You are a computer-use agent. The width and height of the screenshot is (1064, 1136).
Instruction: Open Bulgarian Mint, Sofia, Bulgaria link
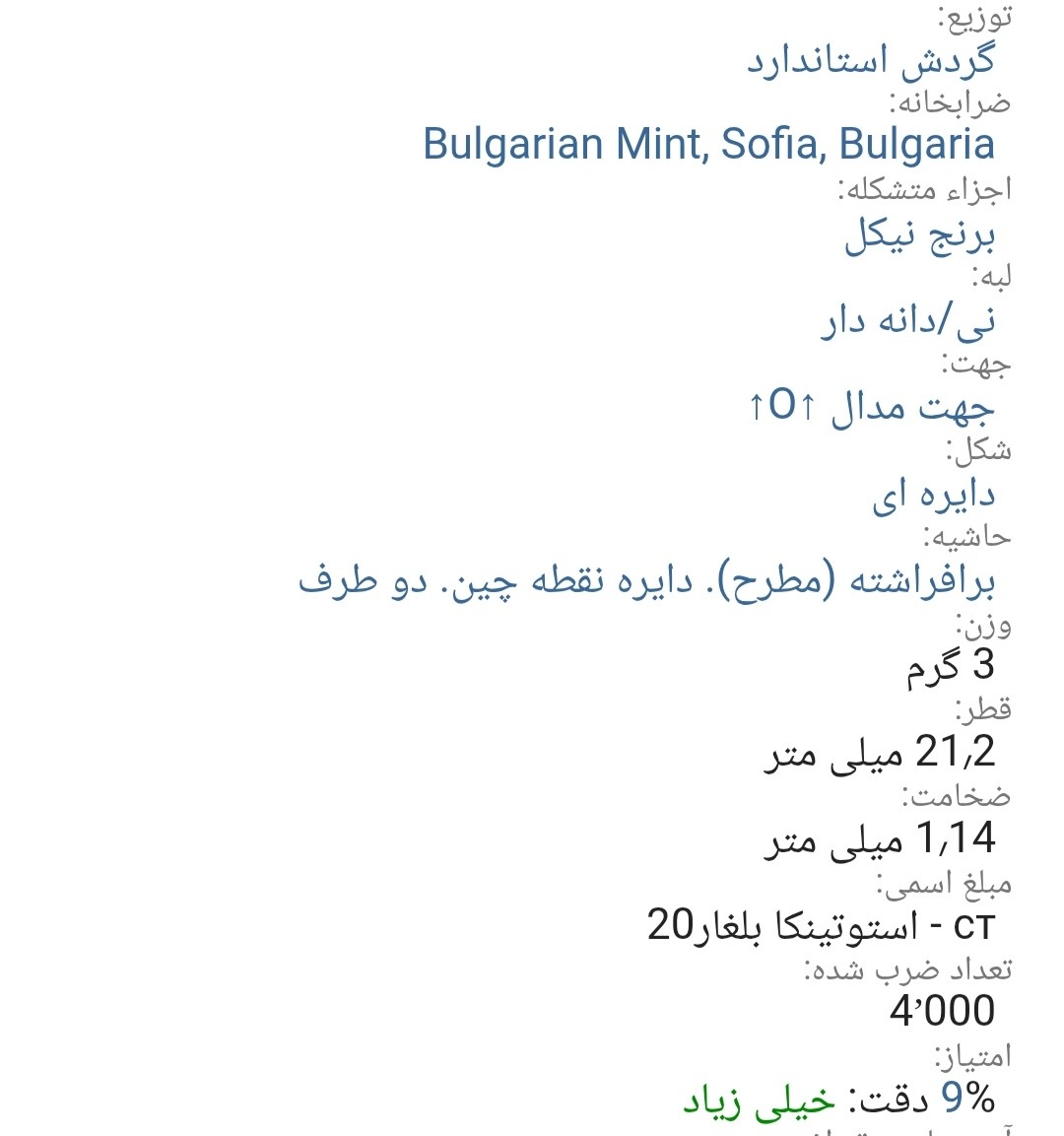[x=708, y=145]
